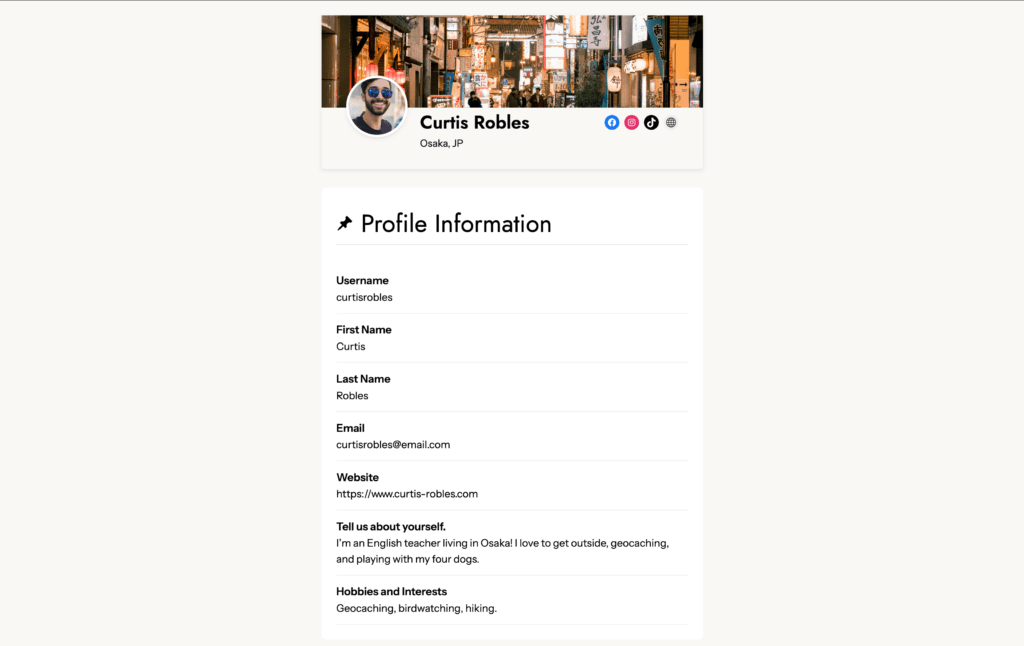The height and width of the screenshot is (646, 1024).
Task: Tap Curtis Robles's profile photo
Action: pyautogui.click(x=378, y=107)
